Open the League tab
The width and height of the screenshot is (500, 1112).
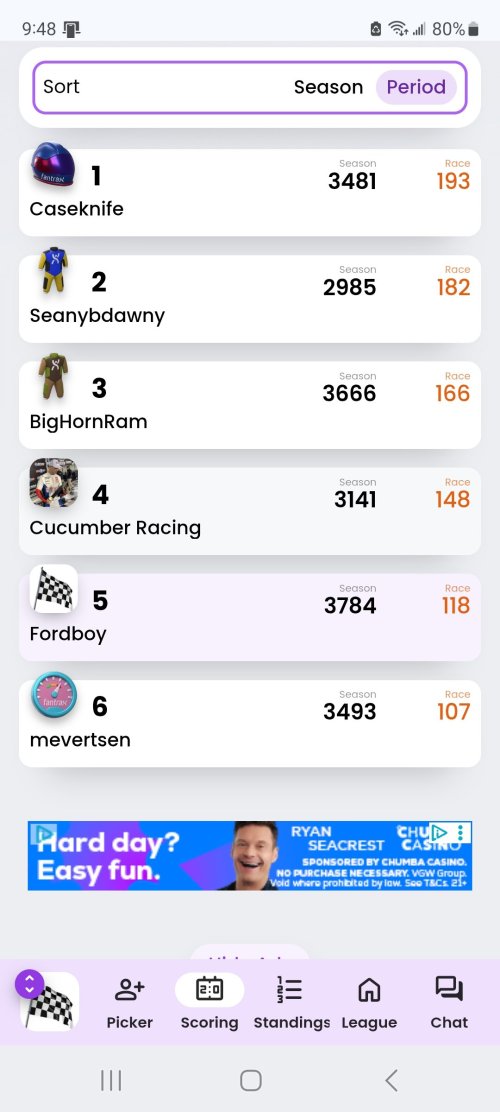click(370, 1003)
